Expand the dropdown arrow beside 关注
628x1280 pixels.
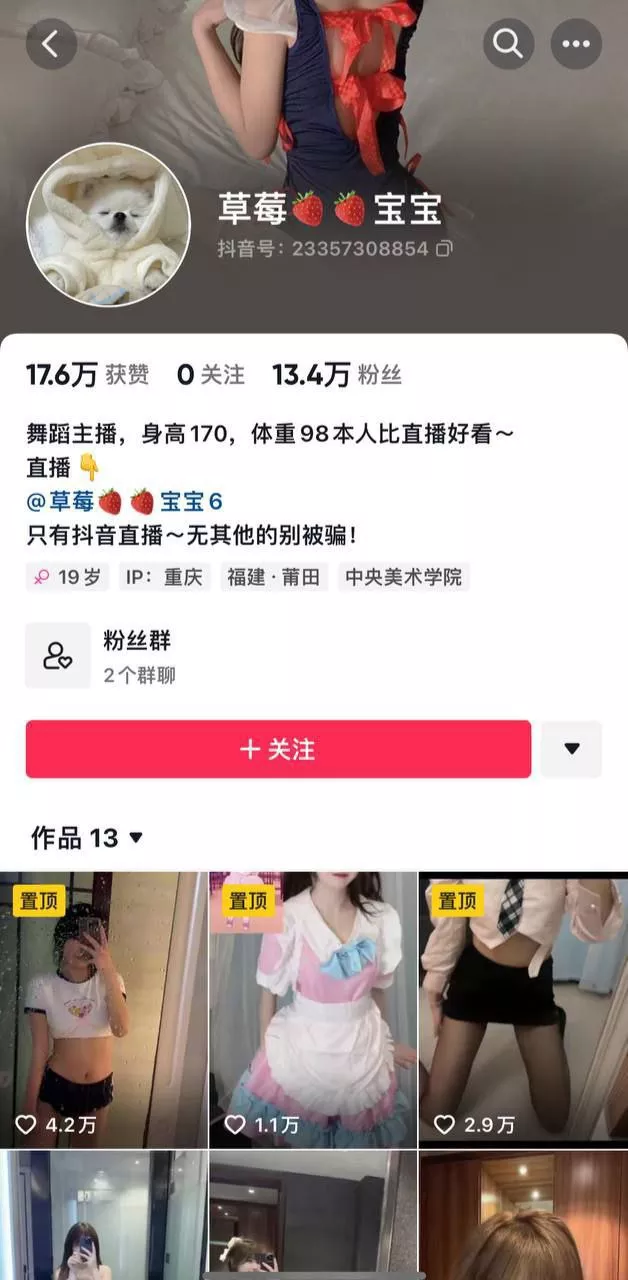pyautogui.click(x=571, y=749)
